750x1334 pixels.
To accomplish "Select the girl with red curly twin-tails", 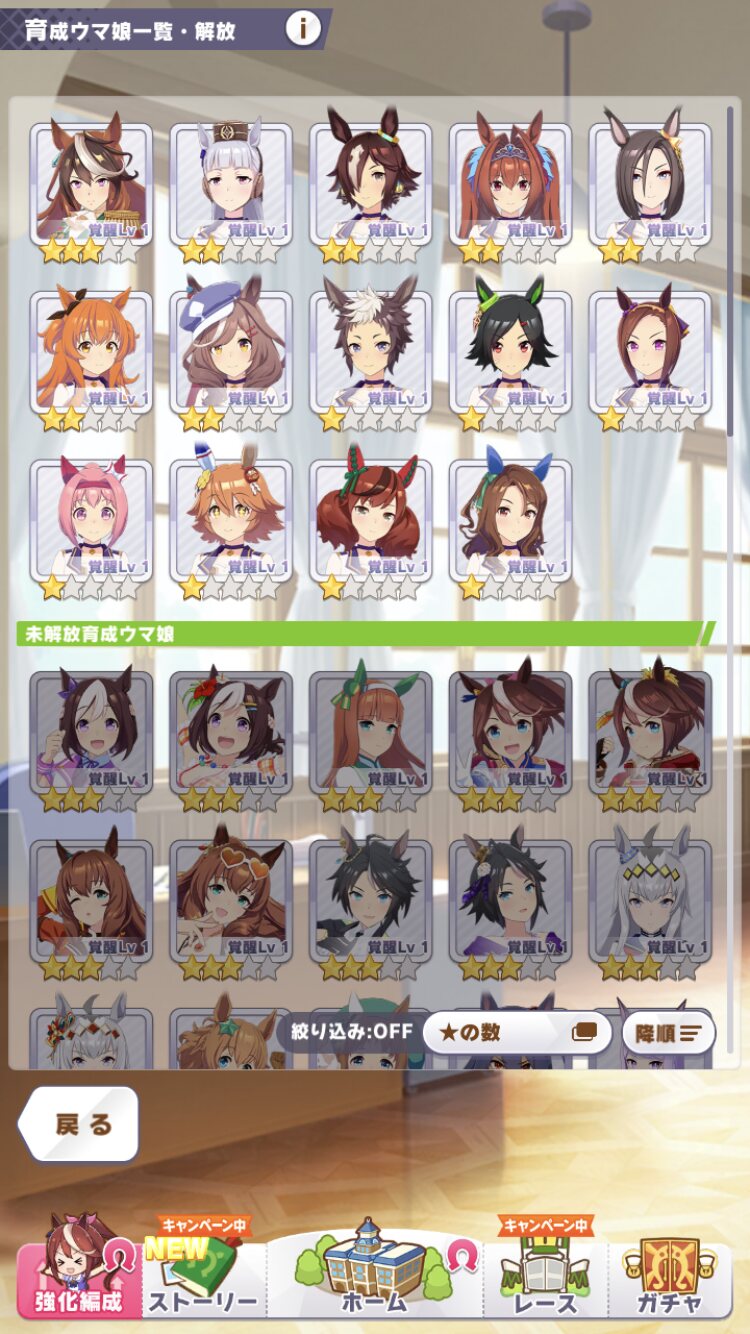I will click(x=370, y=520).
